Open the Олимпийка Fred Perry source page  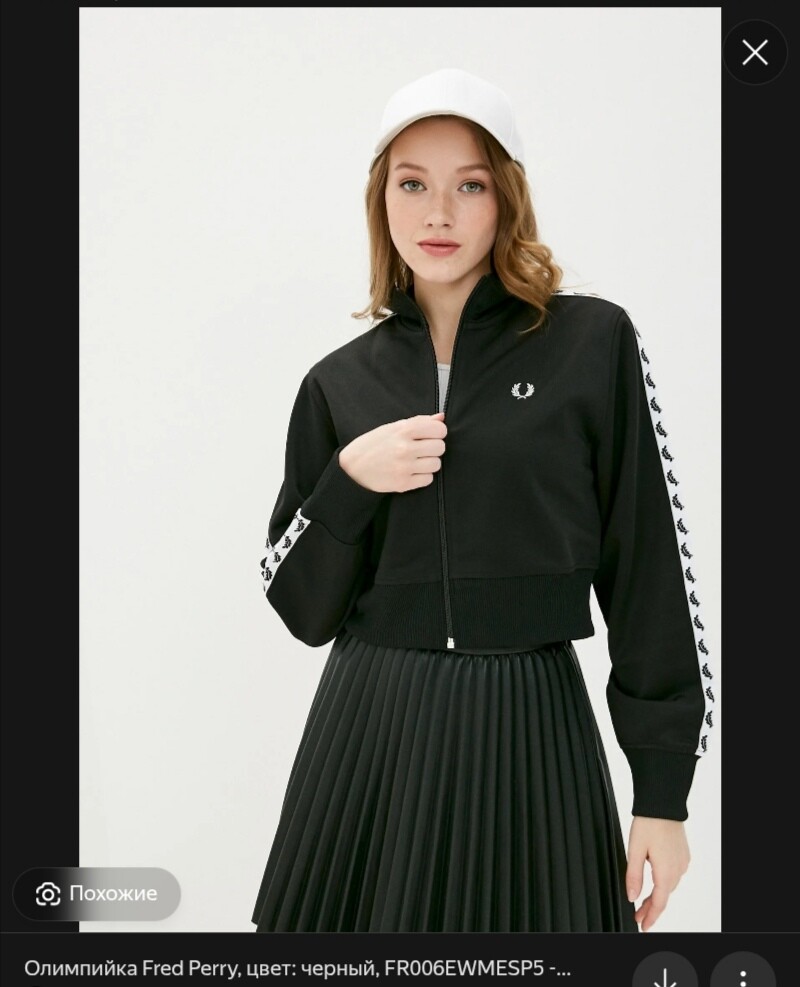point(298,968)
